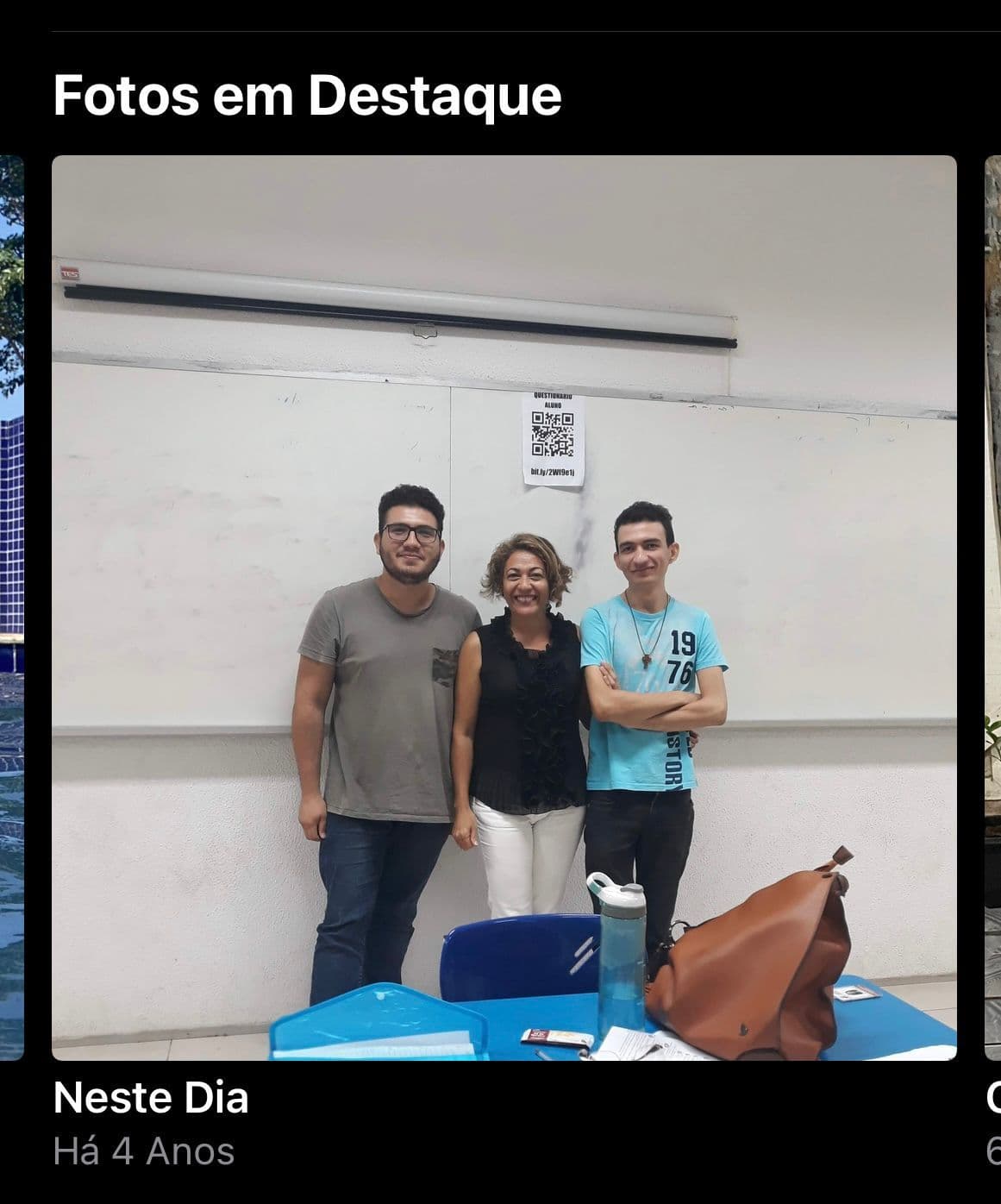
Task: Tap the 'Há 4 Anos' timestamp label
Action: point(142,1149)
